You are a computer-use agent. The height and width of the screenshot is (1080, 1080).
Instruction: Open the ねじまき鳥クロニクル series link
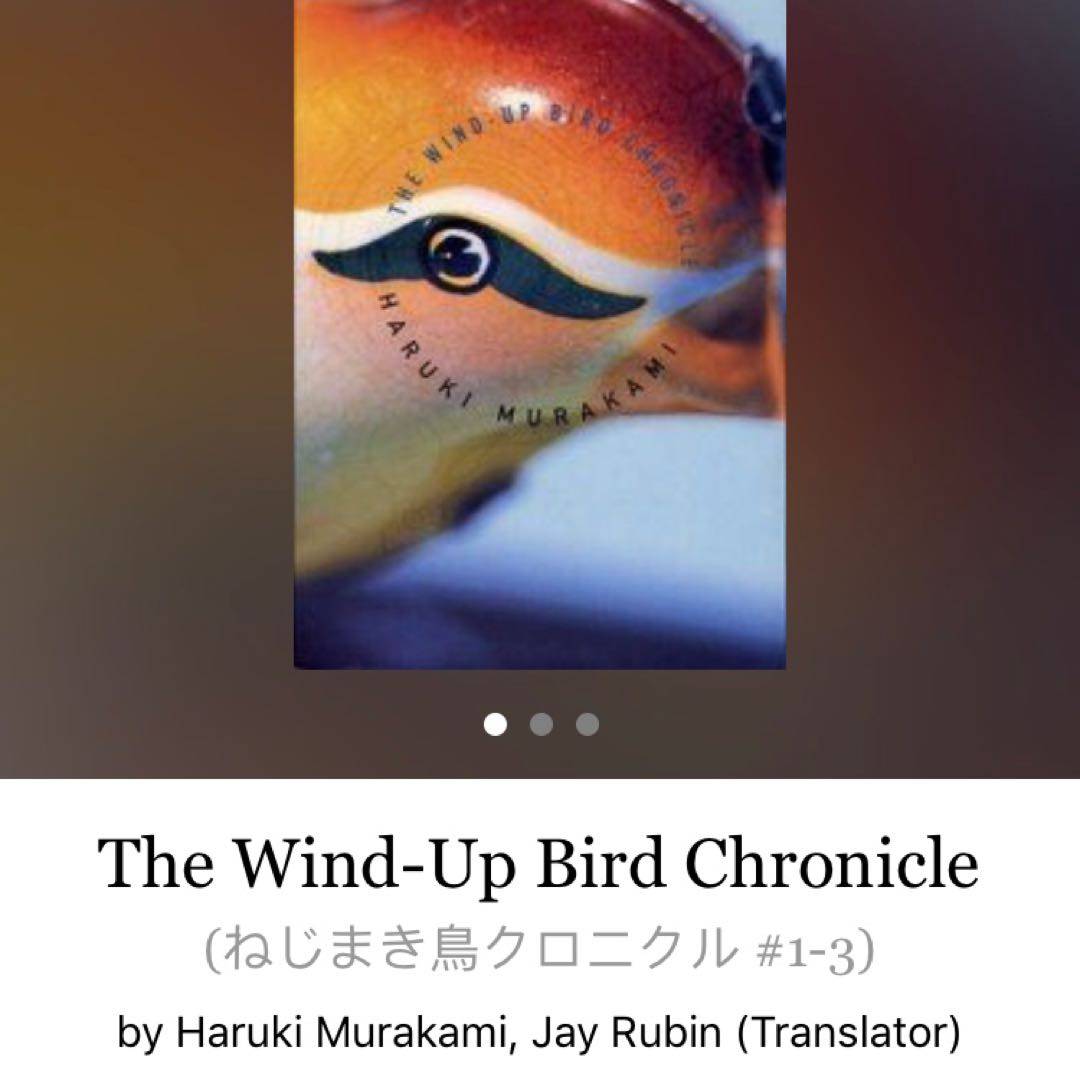[x=540, y=952]
